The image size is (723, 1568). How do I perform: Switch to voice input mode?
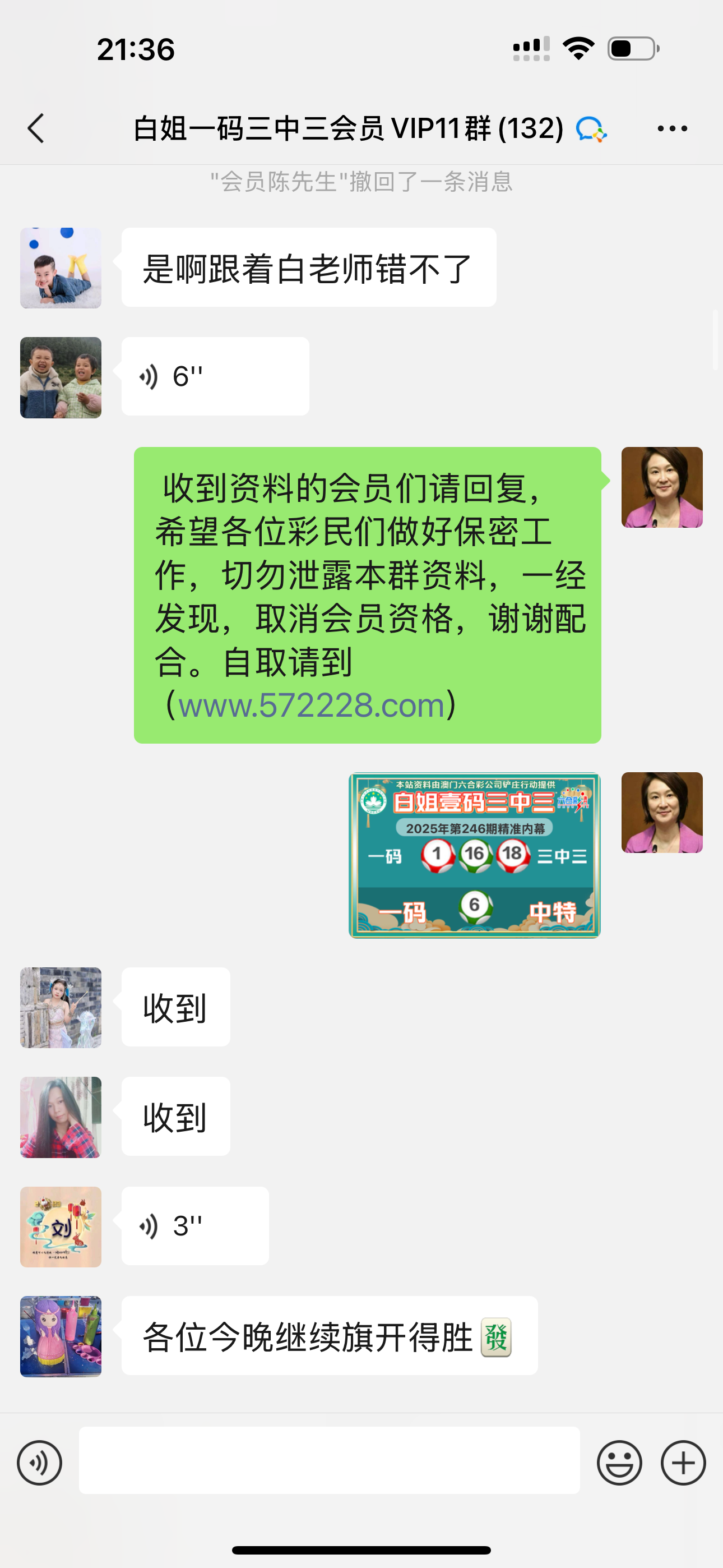tap(40, 1463)
